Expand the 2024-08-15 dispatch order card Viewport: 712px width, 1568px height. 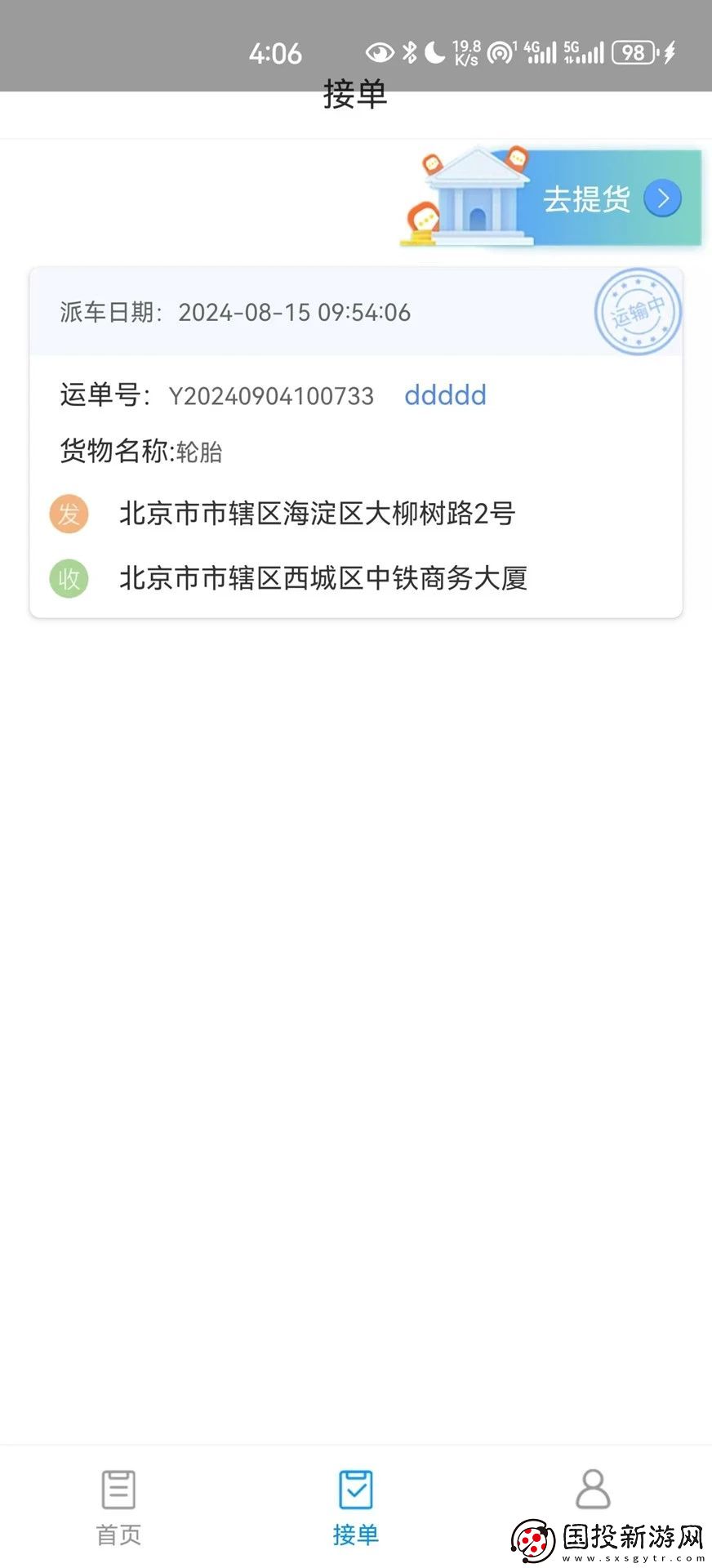click(x=355, y=441)
